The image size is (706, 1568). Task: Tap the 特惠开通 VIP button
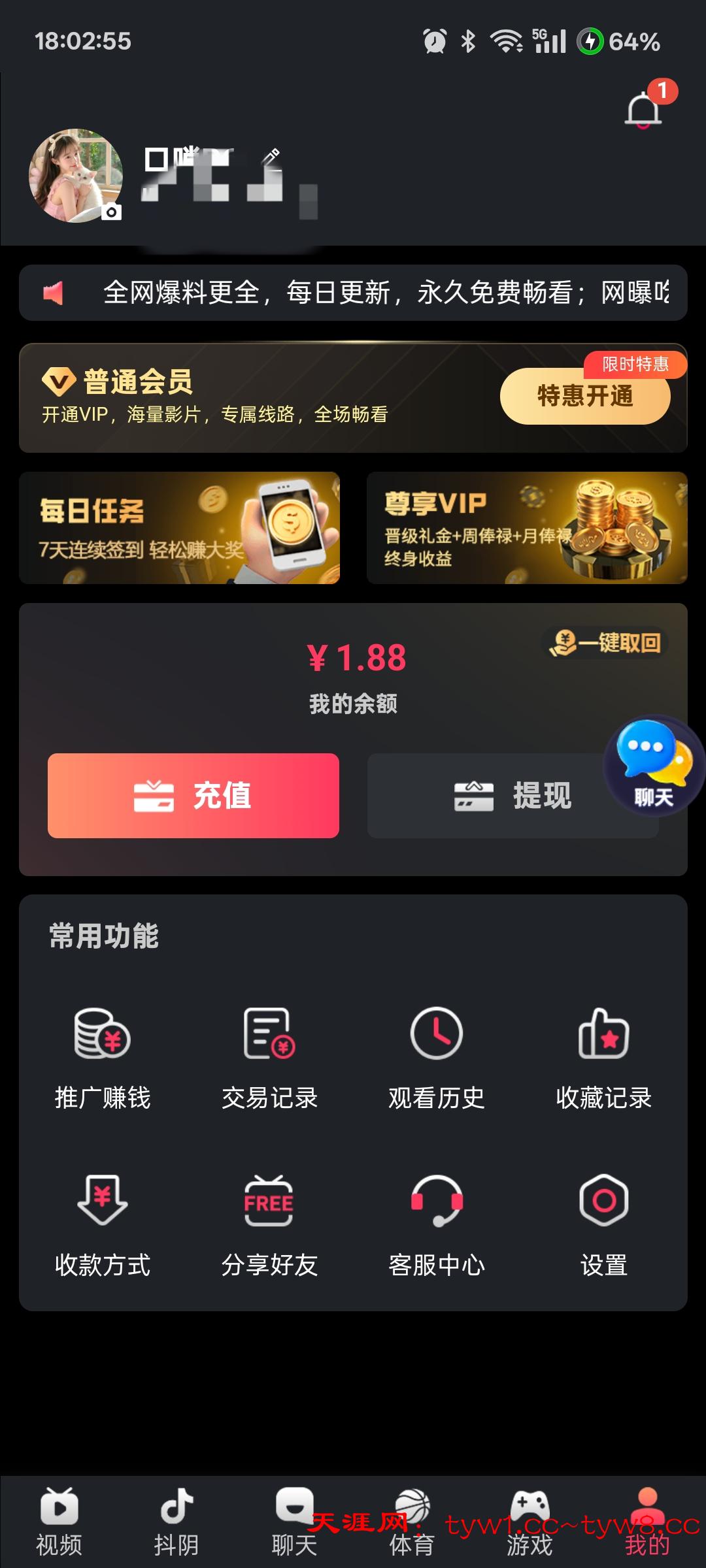584,397
